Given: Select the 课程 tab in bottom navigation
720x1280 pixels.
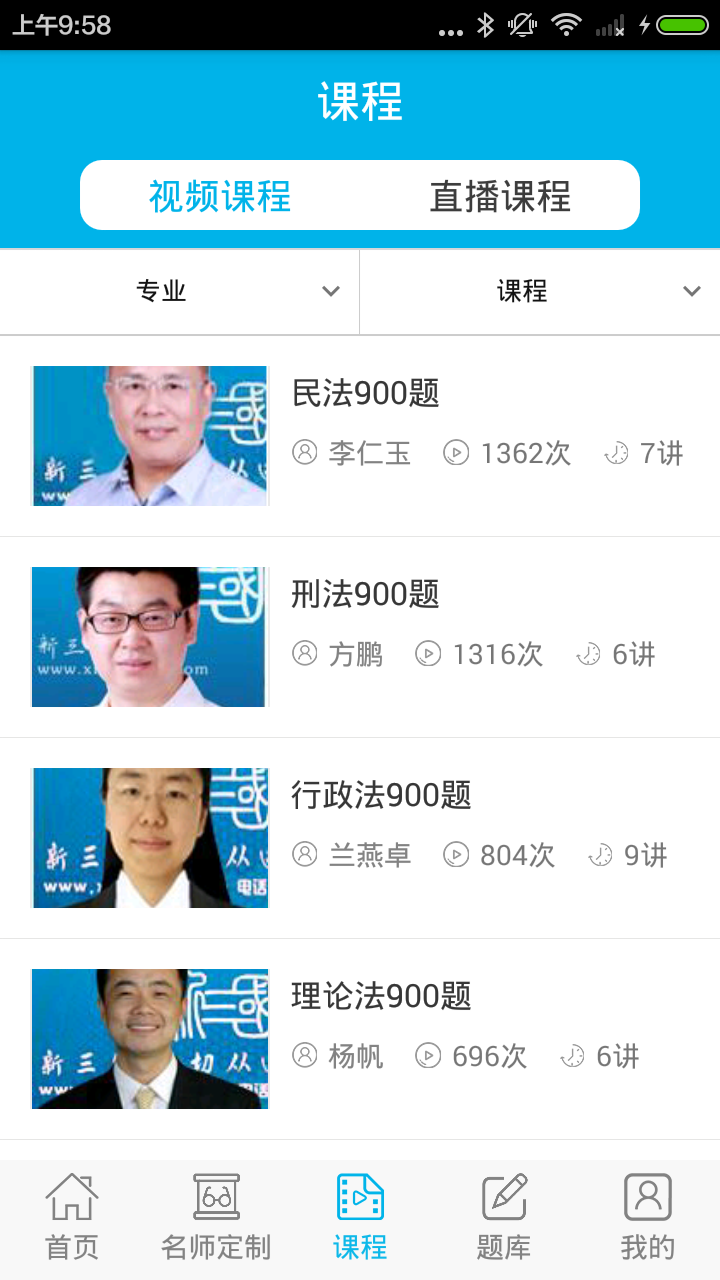Looking at the screenshot, I should click(360, 1218).
